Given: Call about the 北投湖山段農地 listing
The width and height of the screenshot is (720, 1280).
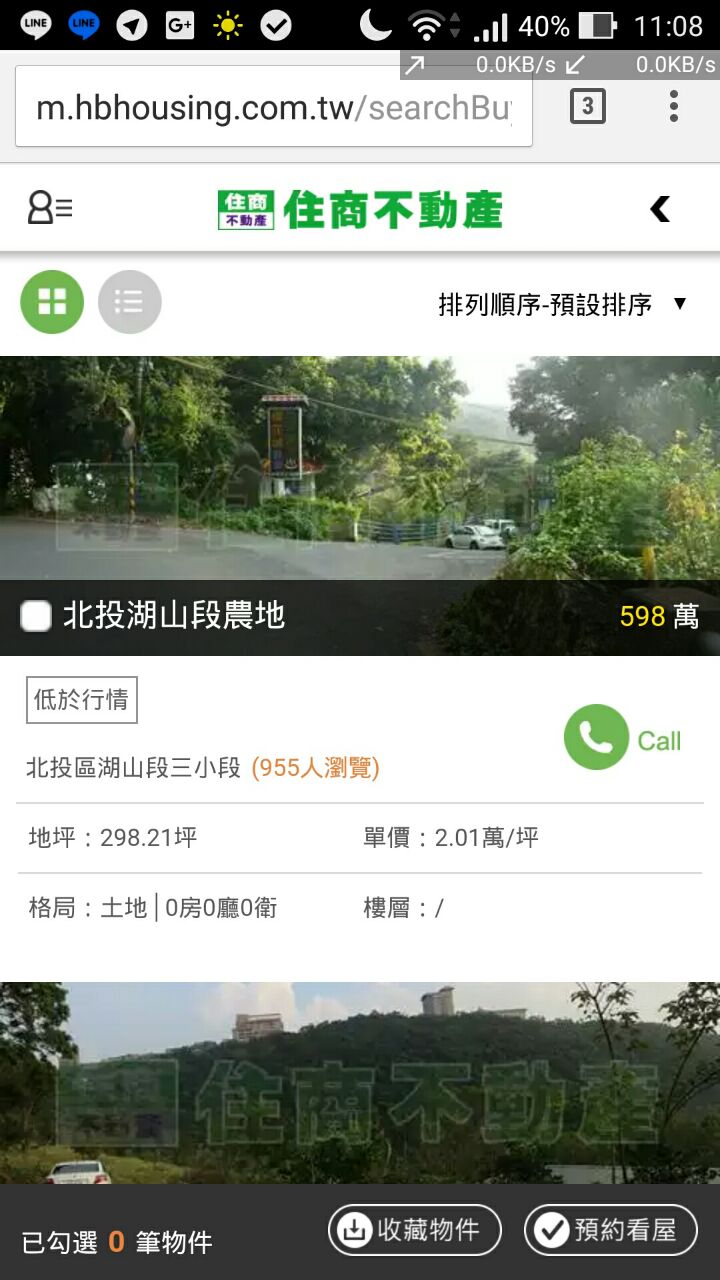Looking at the screenshot, I should coord(622,739).
